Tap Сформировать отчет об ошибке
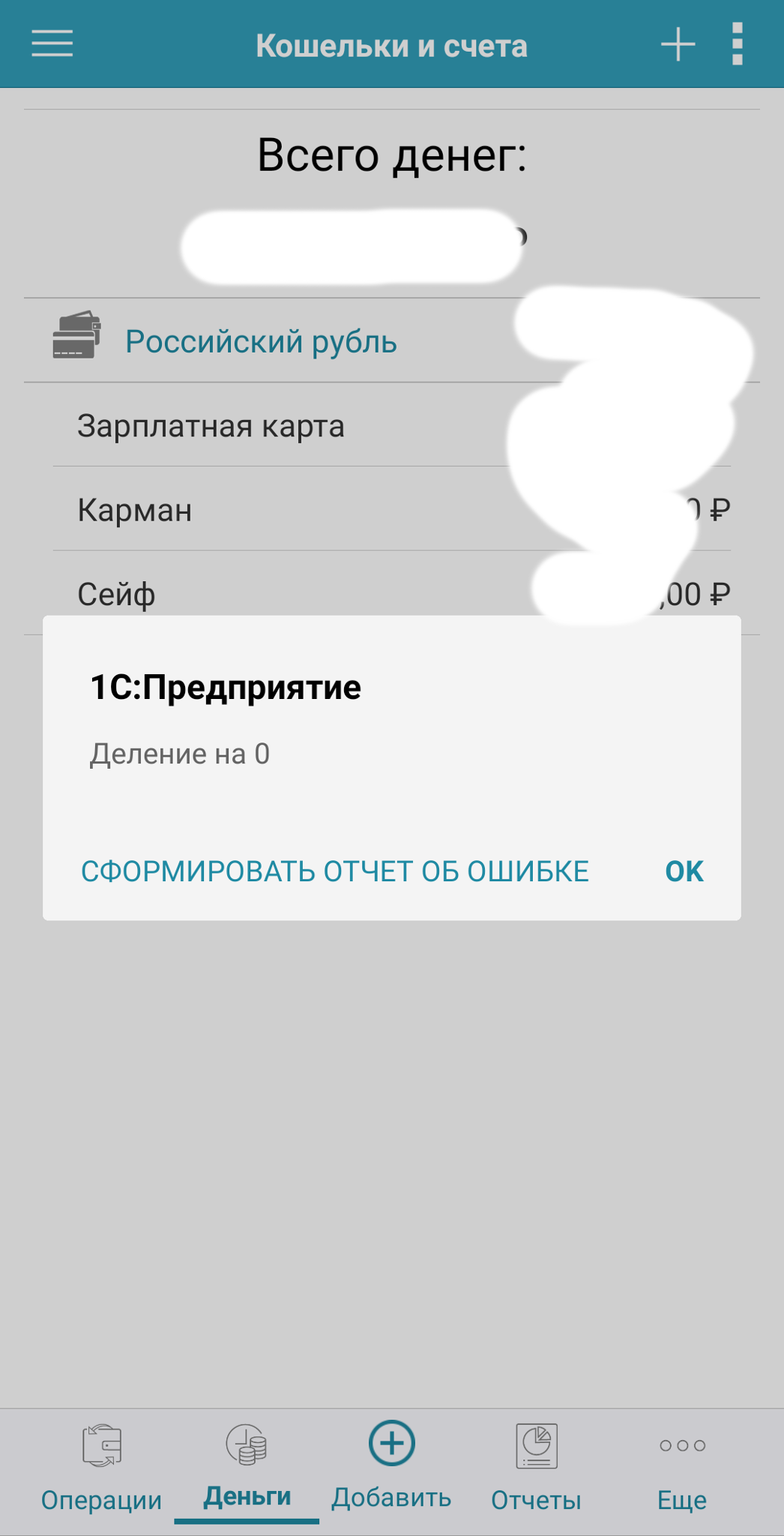Screen dimensions: 784x1536 coord(335,871)
